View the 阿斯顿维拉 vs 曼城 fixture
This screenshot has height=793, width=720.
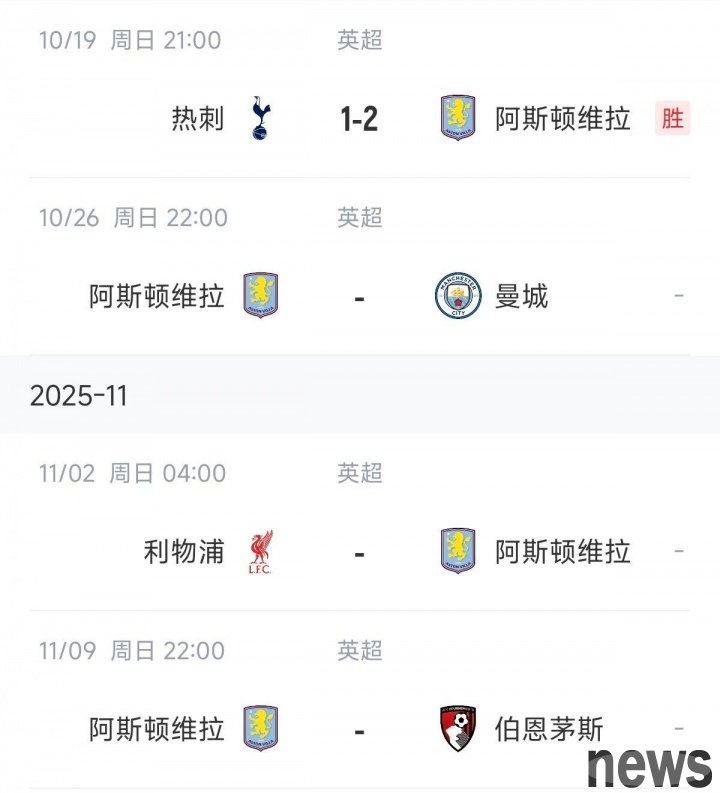[359, 296]
